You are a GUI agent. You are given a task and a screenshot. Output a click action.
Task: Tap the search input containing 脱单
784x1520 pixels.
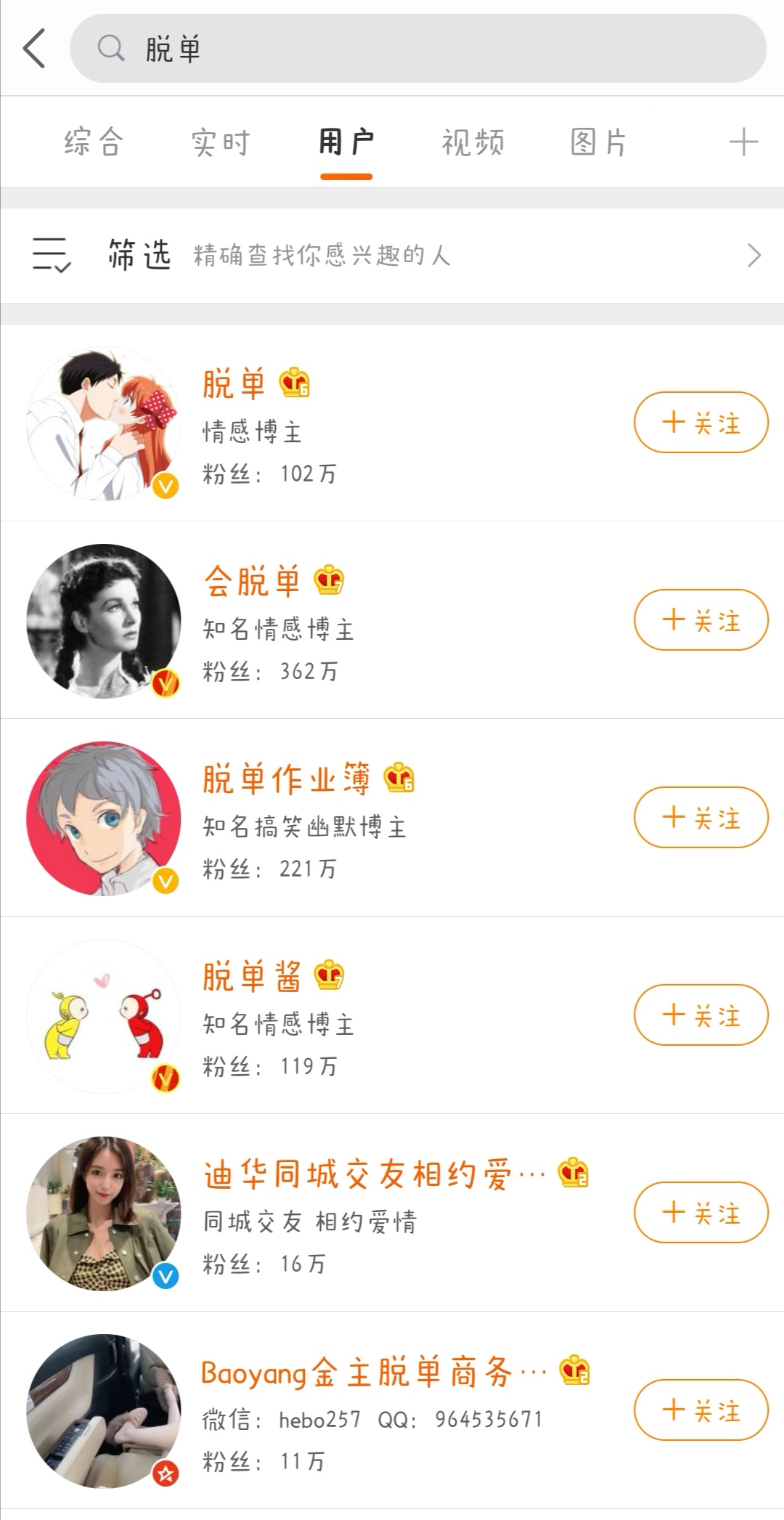pos(290,49)
